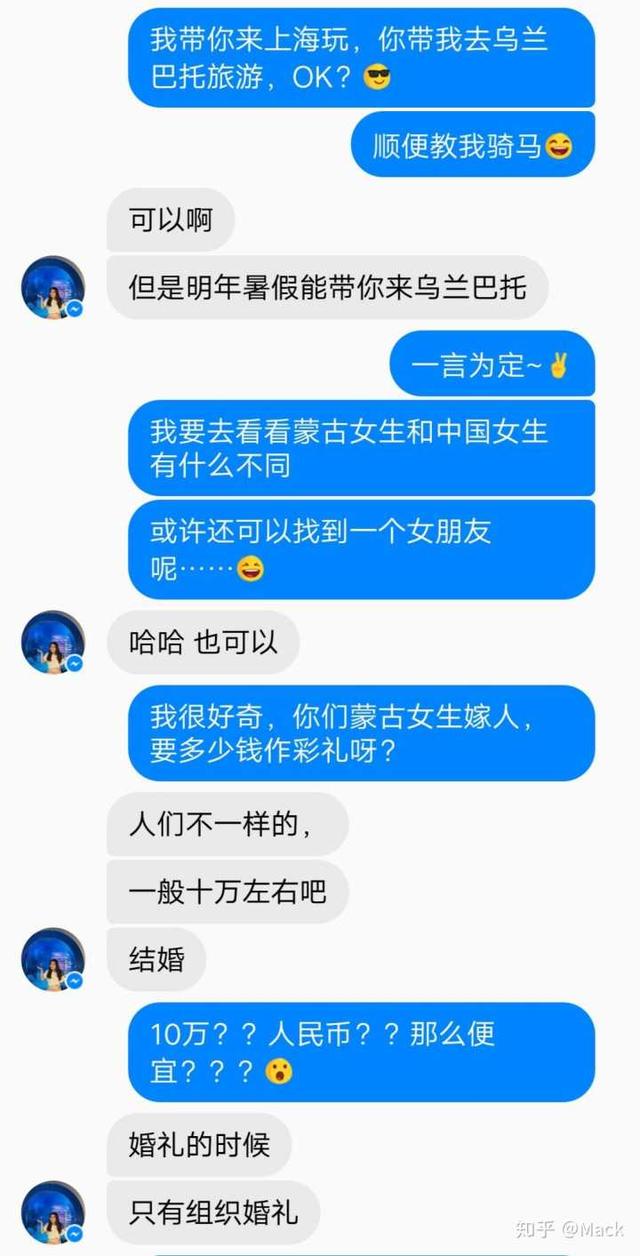
Task: Tap the avatar next to 哈哈 也可以
Action: (x=52, y=642)
